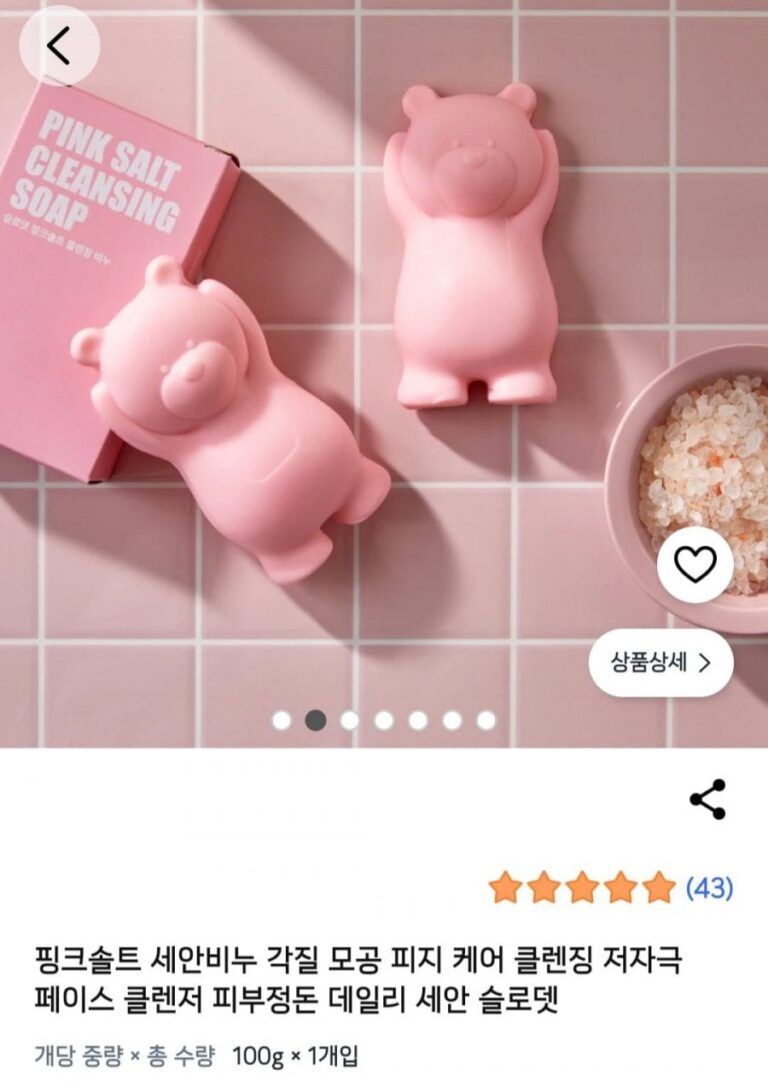The height and width of the screenshot is (1087, 768).
Task: Open 상품상세 product details
Action: pyautogui.click(x=661, y=661)
